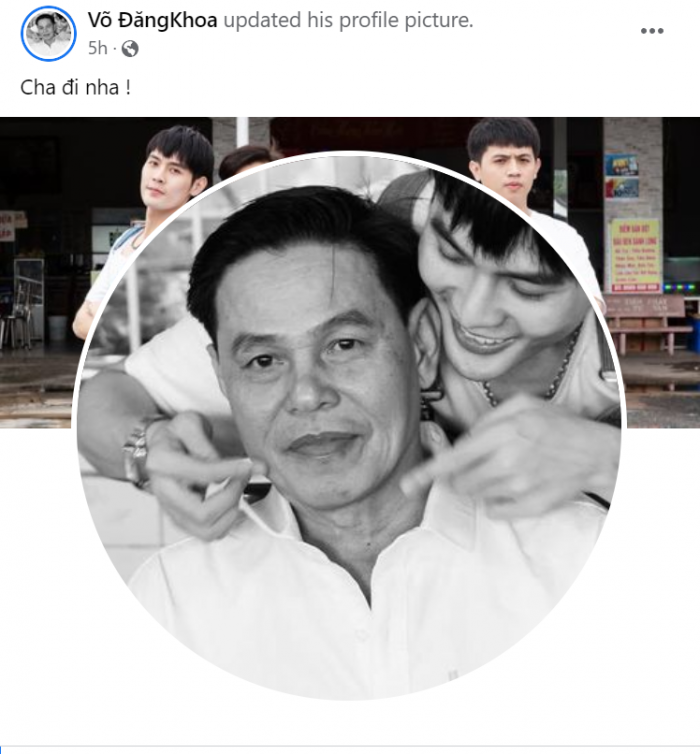Screen dimensions: 700x754
Task: Open the post via the 5h timestamp
Action: tap(97, 48)
